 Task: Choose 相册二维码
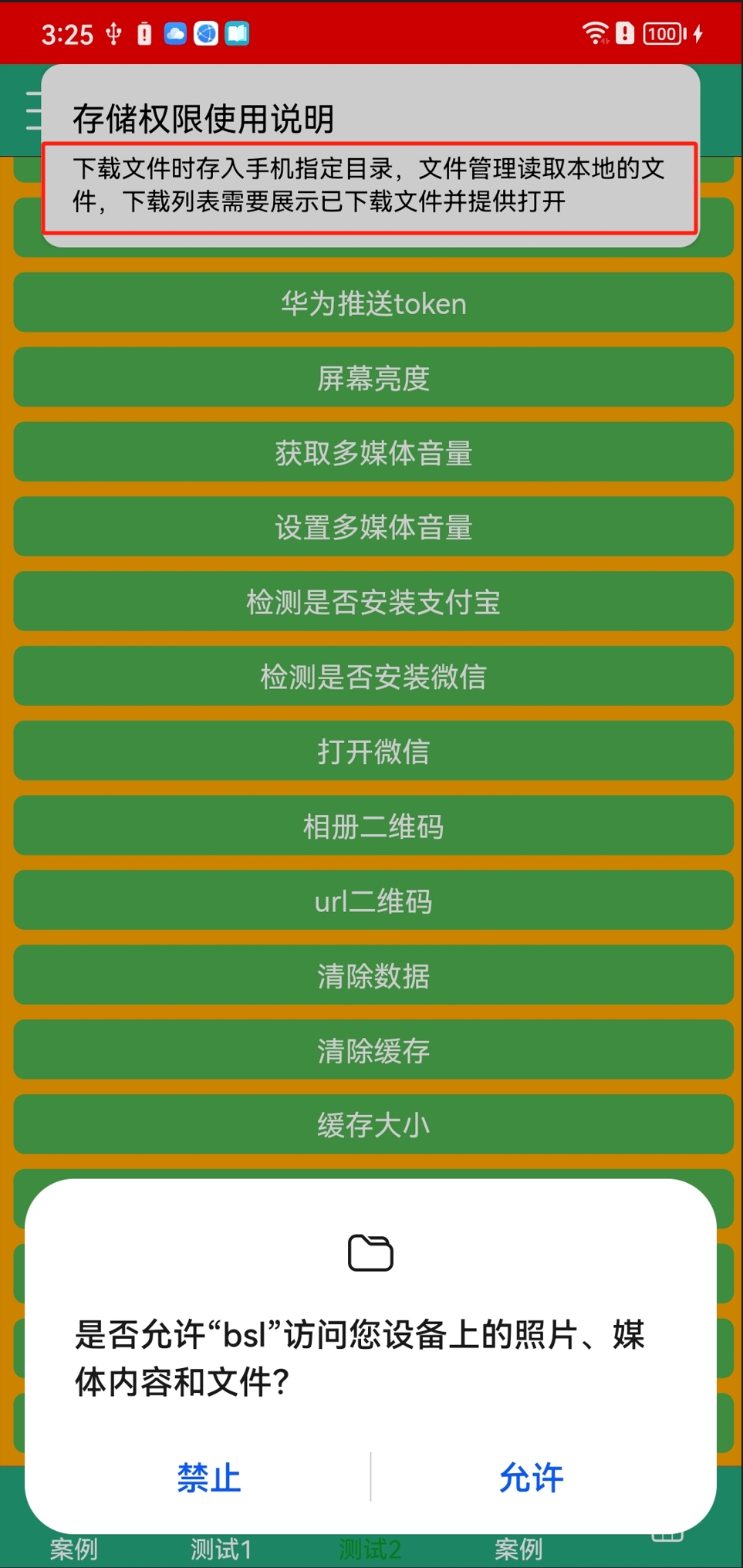tap(373, 826)
